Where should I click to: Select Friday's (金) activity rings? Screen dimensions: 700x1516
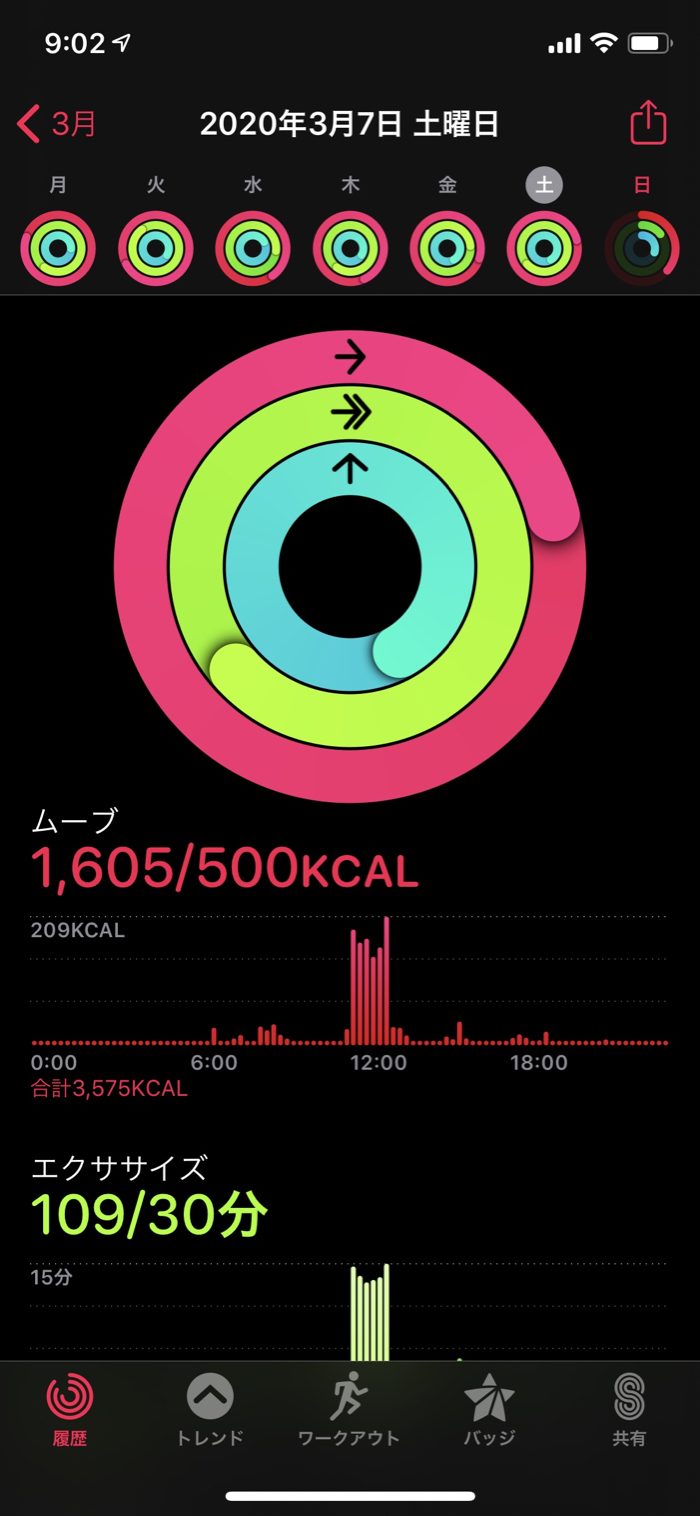(x=447, y=248)
